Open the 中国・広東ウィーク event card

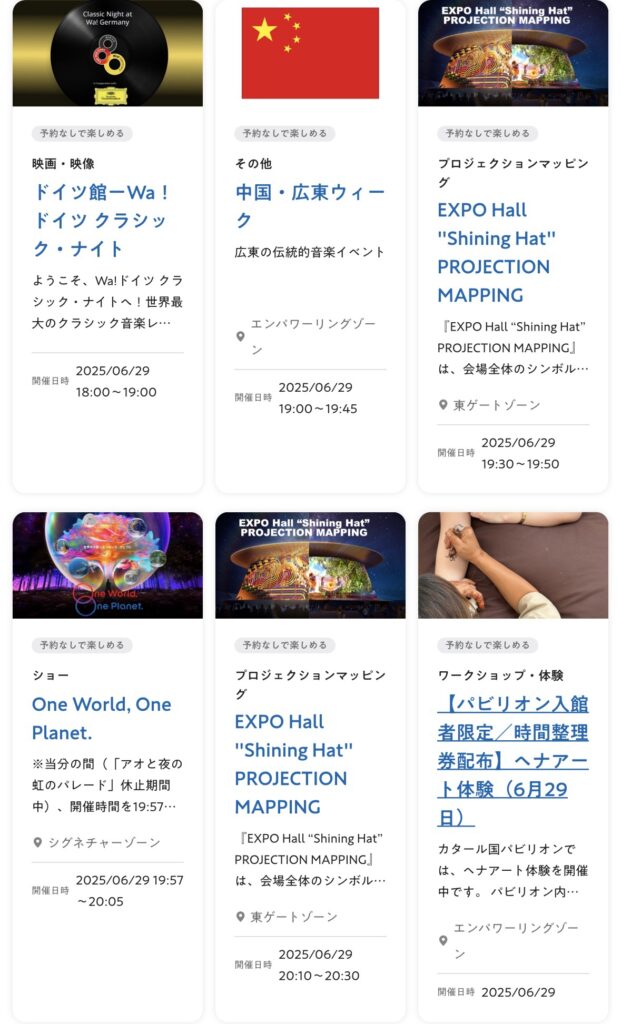coord(310,205)
